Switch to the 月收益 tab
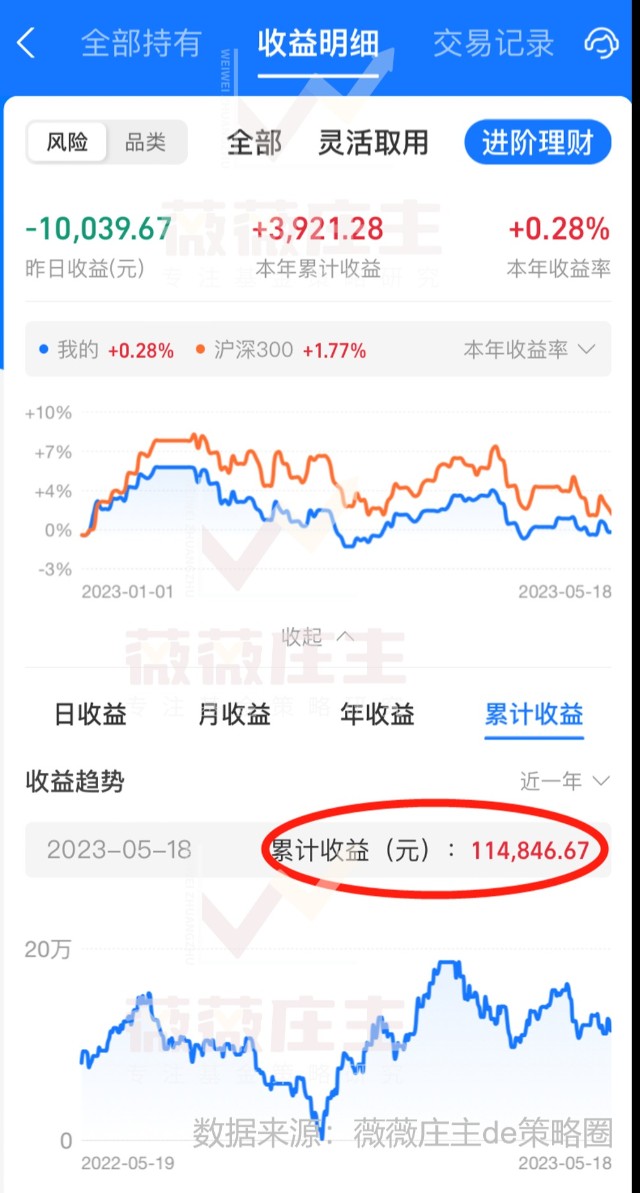Image resolution: width=640 pixels, height=1193 pixels. (234, 715)
